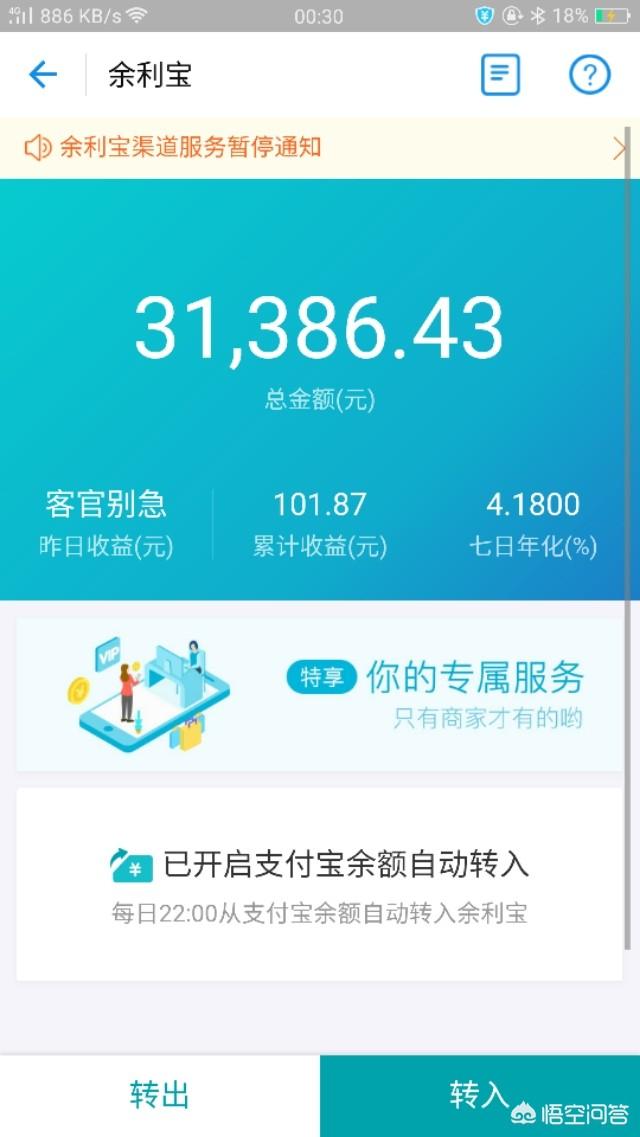
Task: Open the help question mark icon
Action: tap(589, 75)
